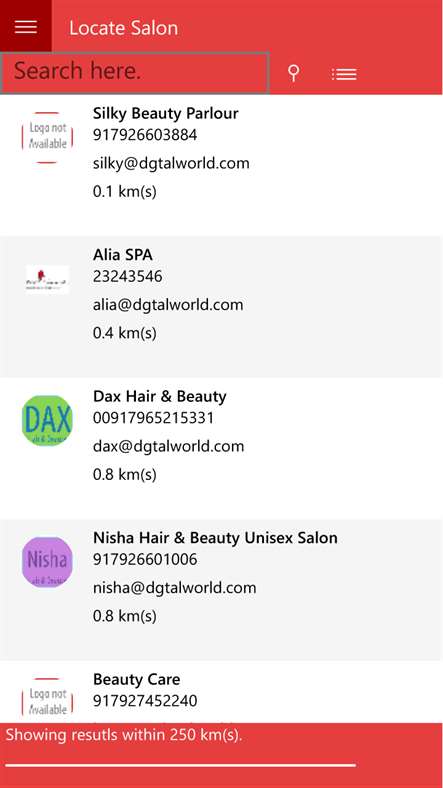
Task: Open Silky Beauty Parlour listing
Action: point(222,165)
